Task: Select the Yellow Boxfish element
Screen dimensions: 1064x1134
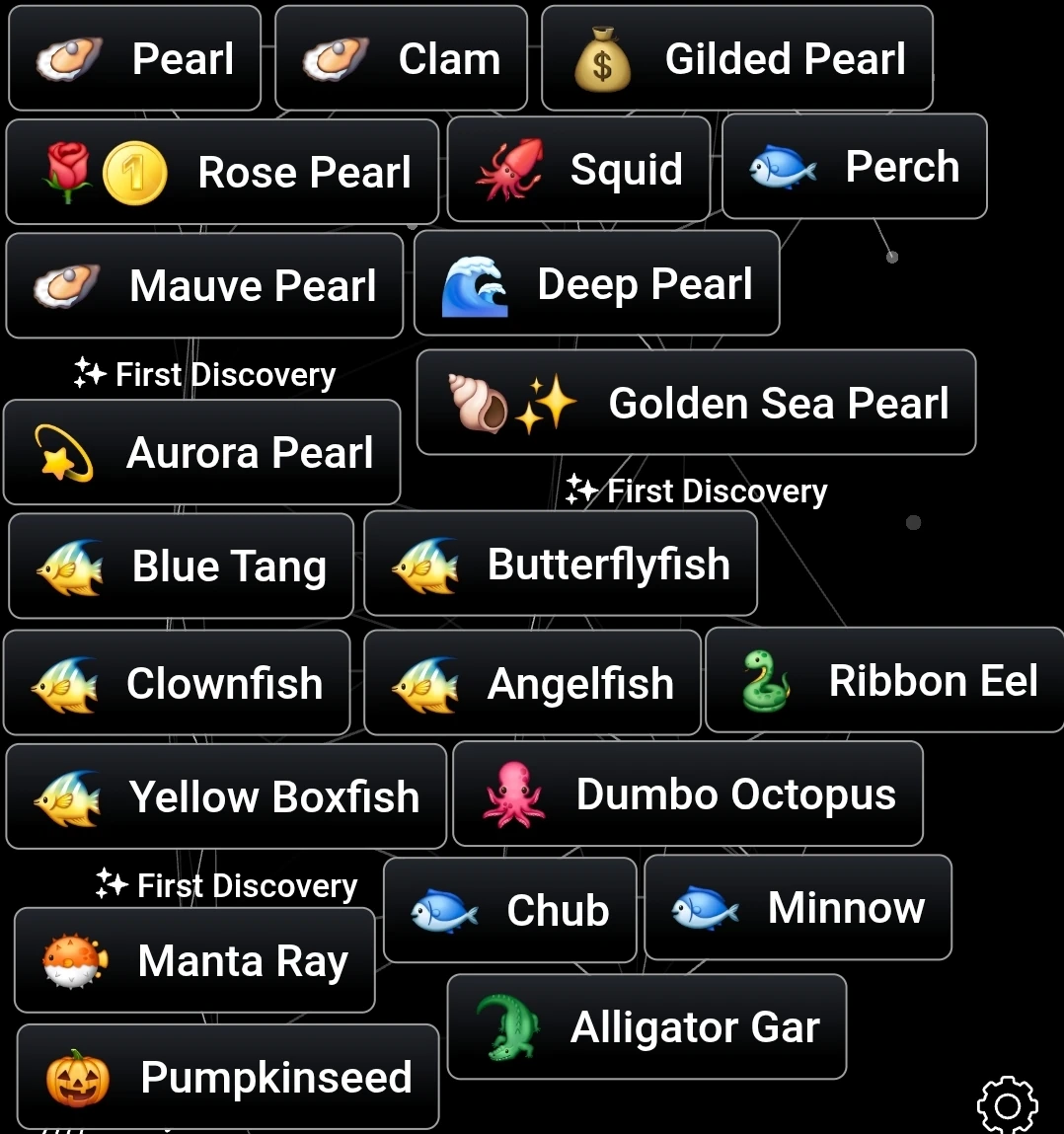Action: (x=225, y=795)
